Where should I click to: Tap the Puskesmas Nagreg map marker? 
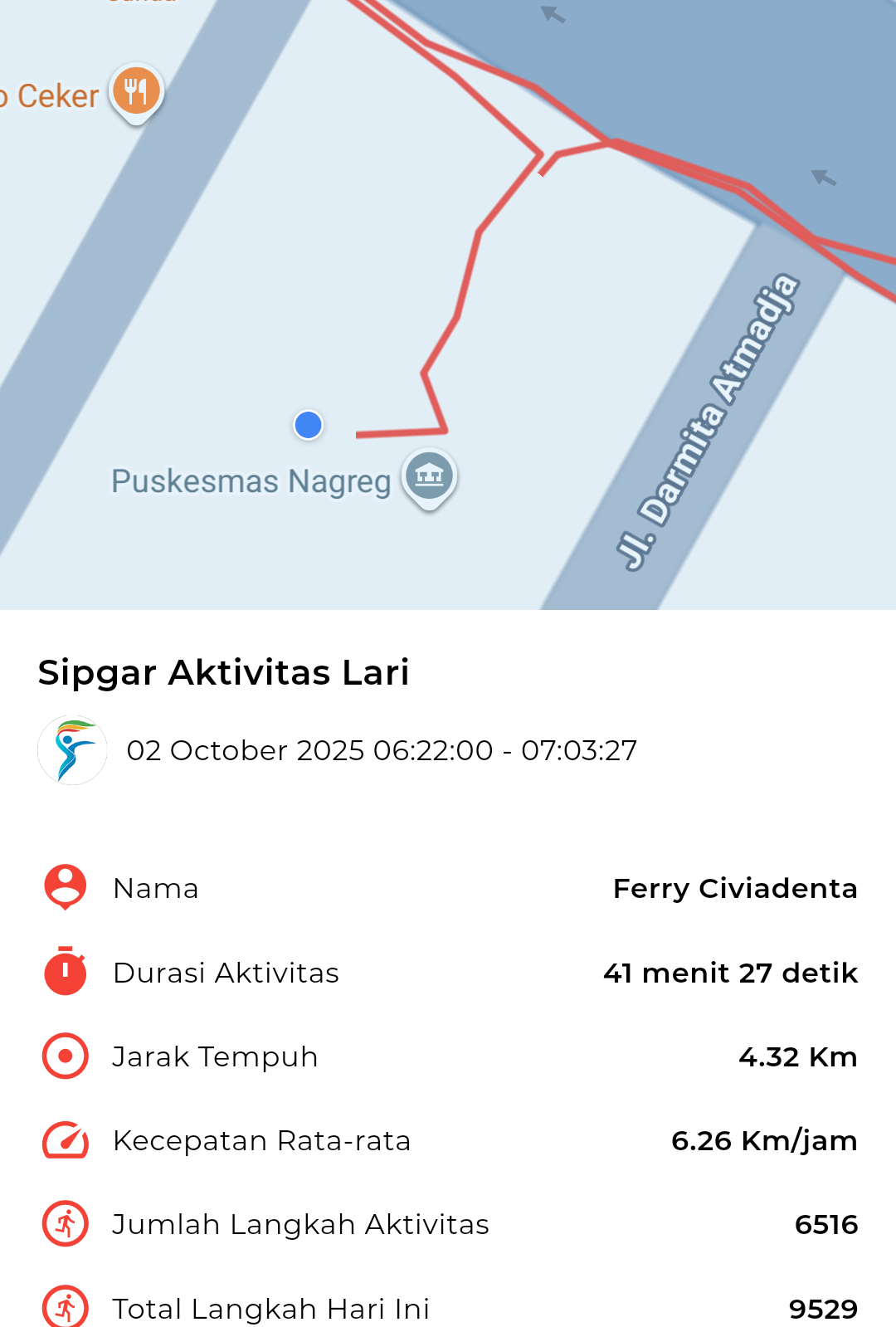point(429,476)
